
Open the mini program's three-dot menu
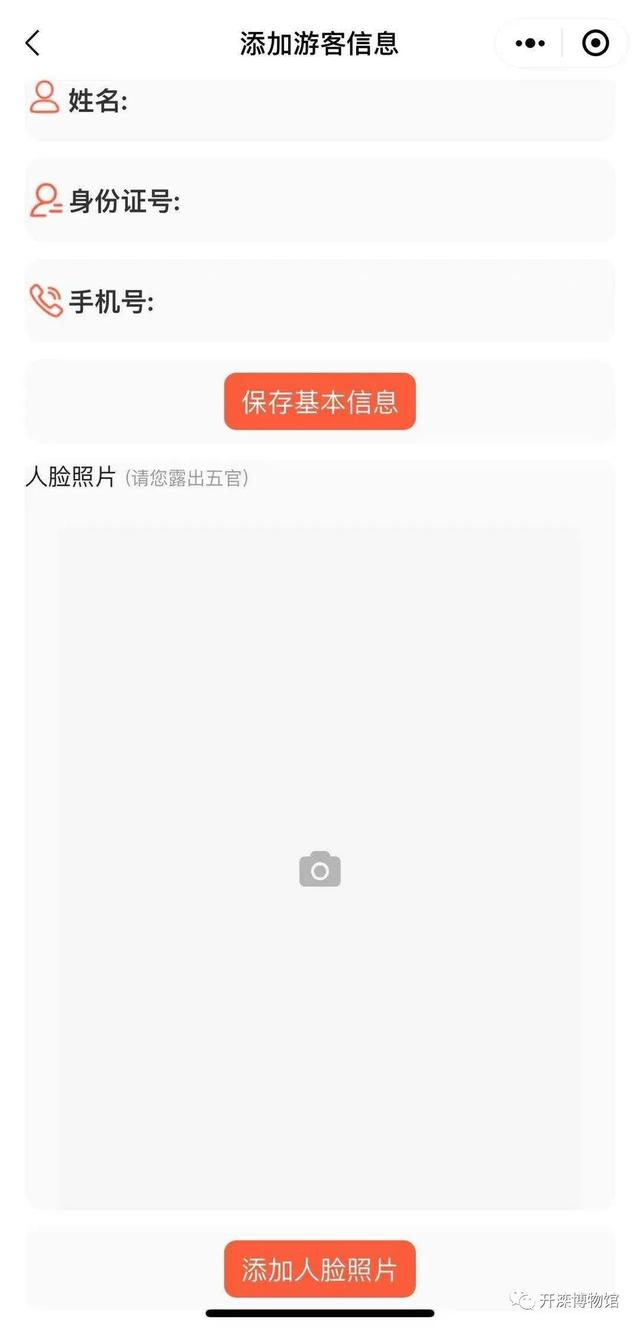(529, 43)
